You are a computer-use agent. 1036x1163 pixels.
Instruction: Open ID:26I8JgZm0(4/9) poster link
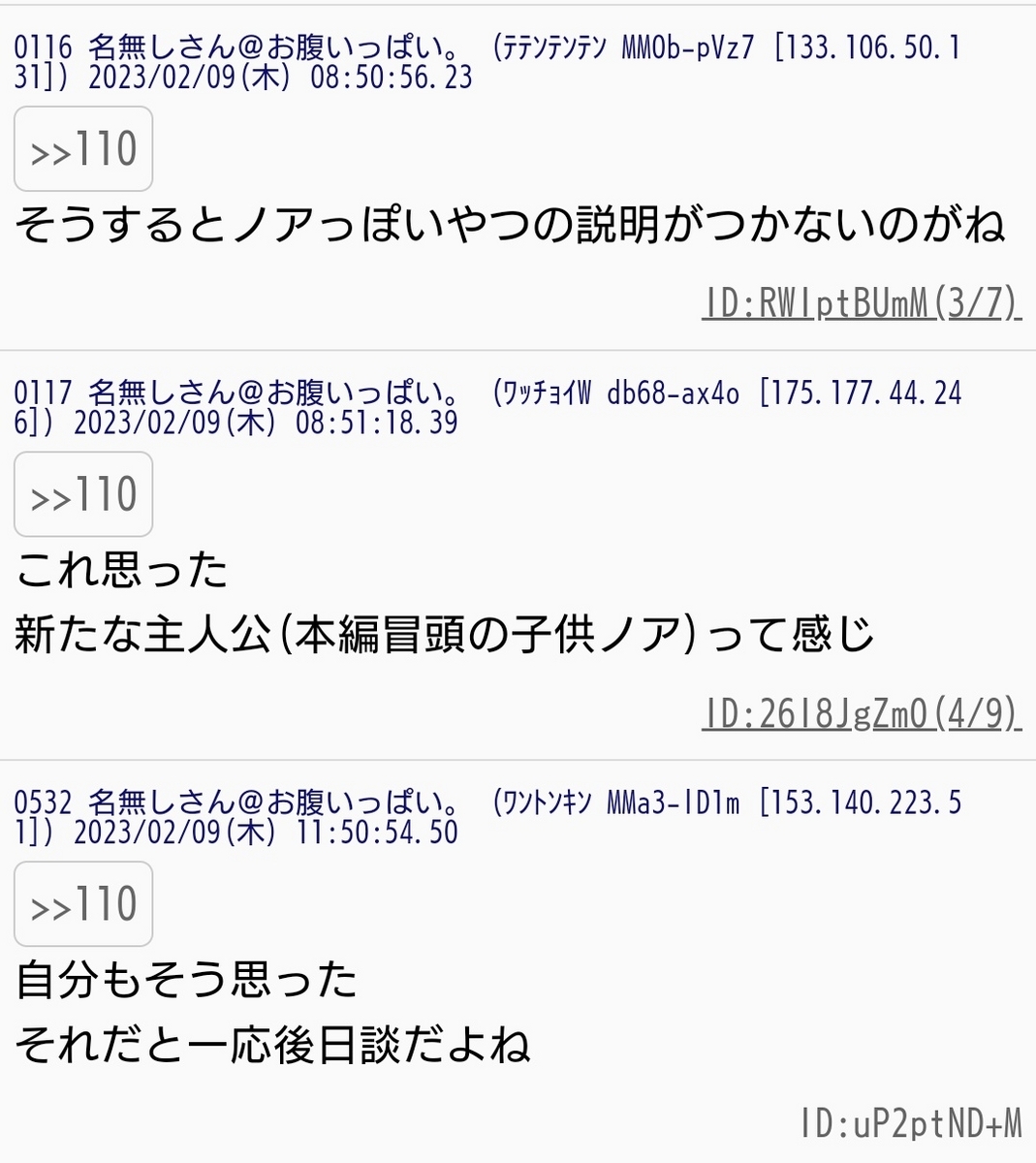(x=862, y=713)
